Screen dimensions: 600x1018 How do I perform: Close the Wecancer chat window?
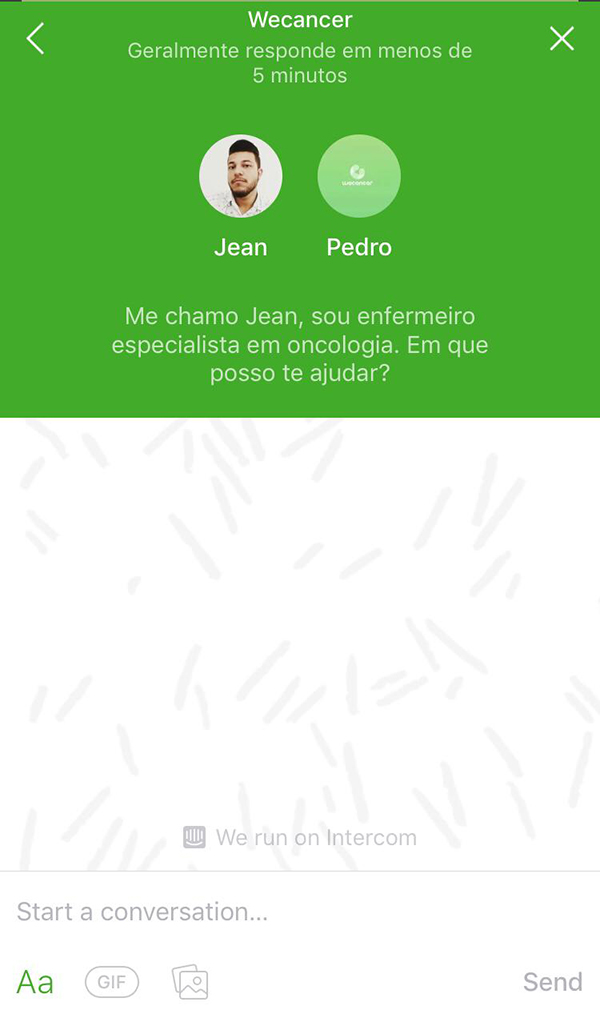click(562, 38)
